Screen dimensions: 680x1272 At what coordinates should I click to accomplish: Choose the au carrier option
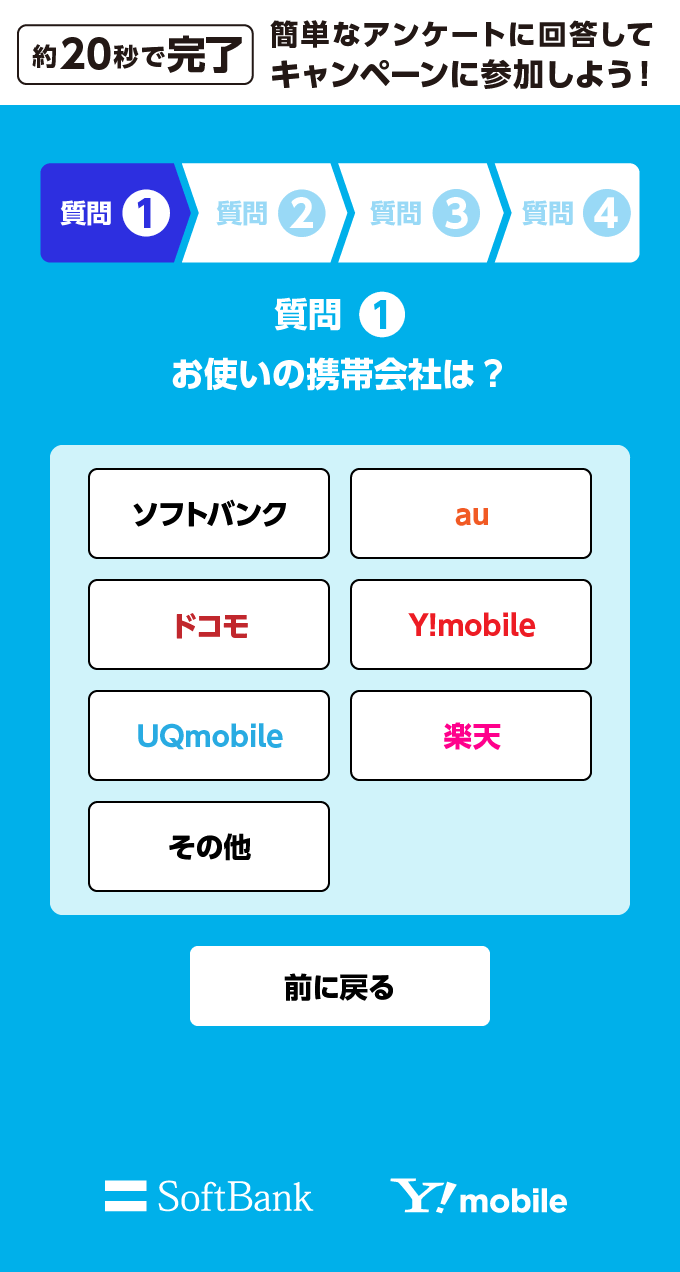[x=471, y=514]
